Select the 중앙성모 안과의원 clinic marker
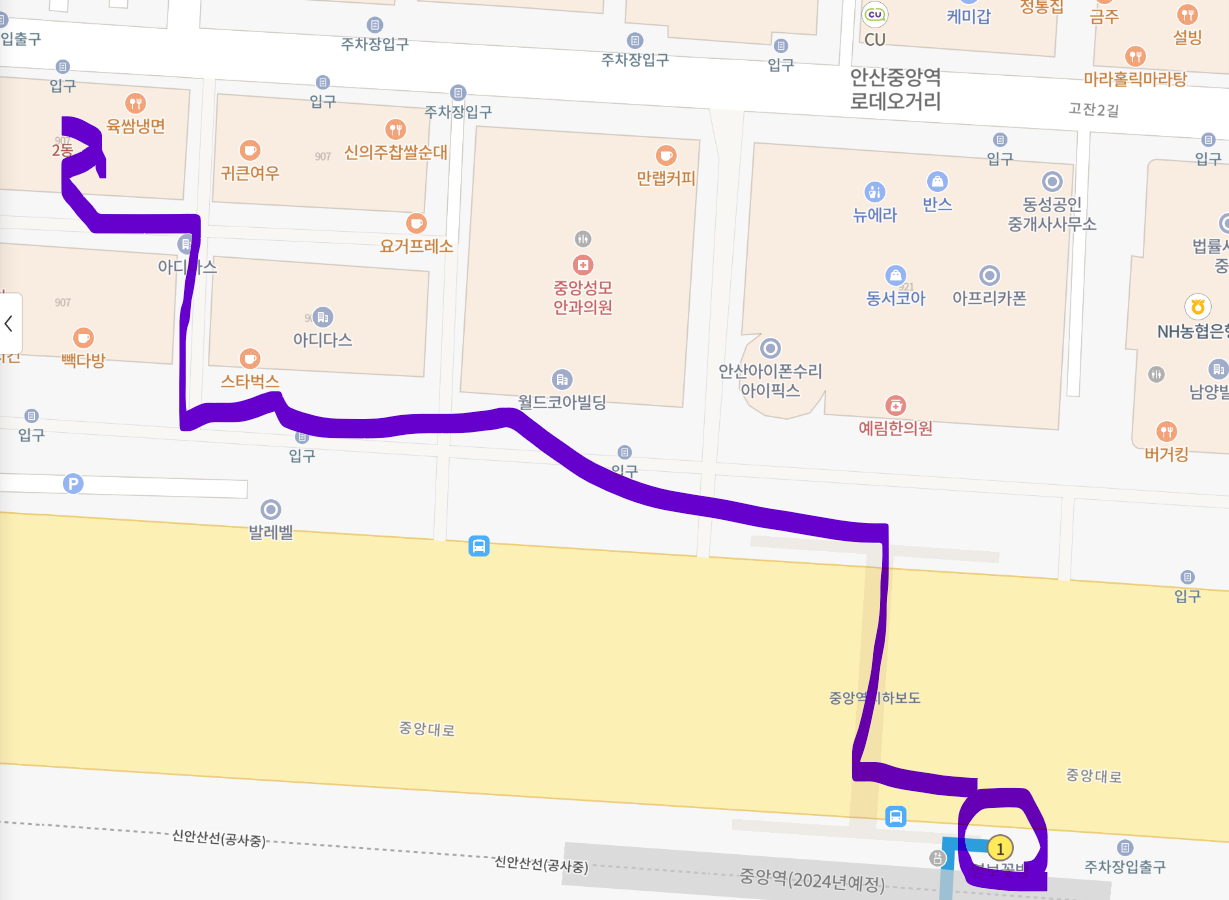The image size is (1229, 900). point(583,265)
